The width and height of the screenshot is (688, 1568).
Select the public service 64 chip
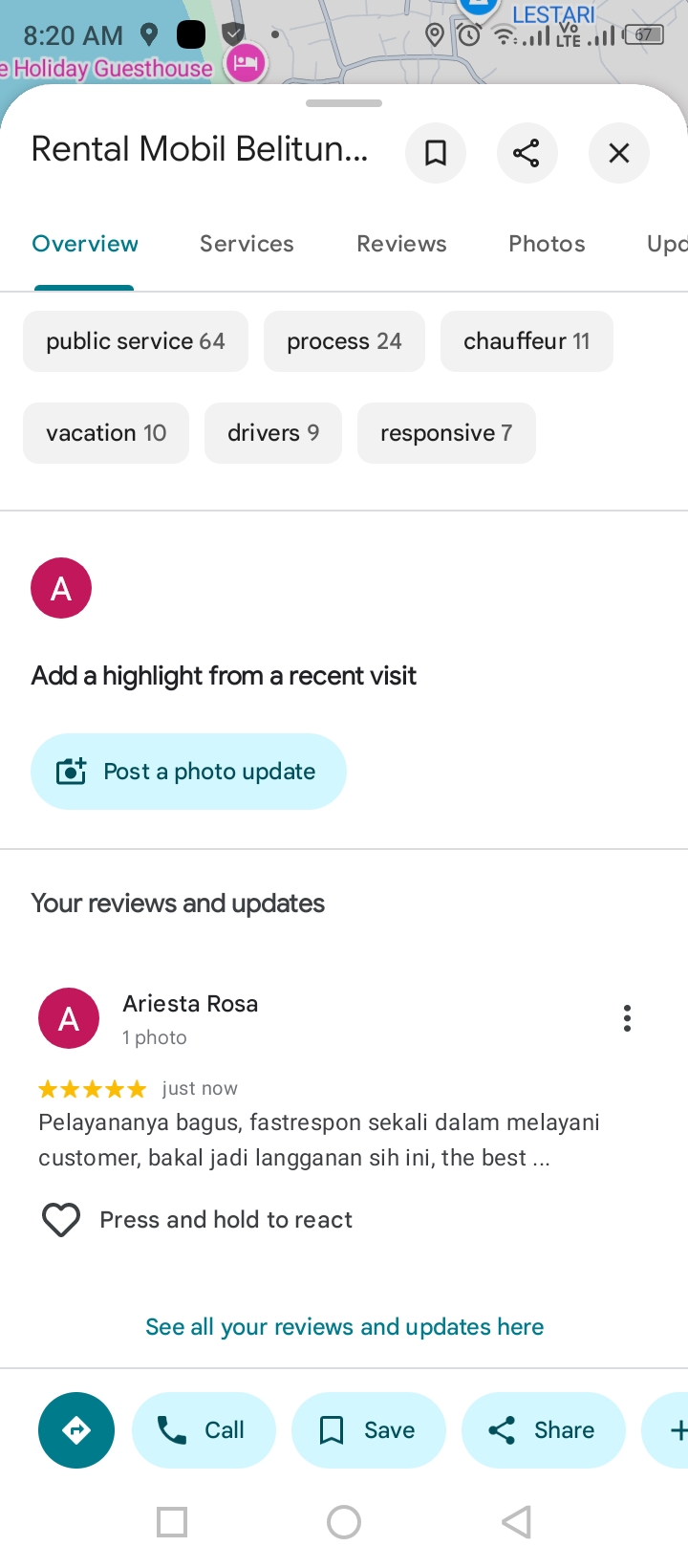click(x=136, y=341)
